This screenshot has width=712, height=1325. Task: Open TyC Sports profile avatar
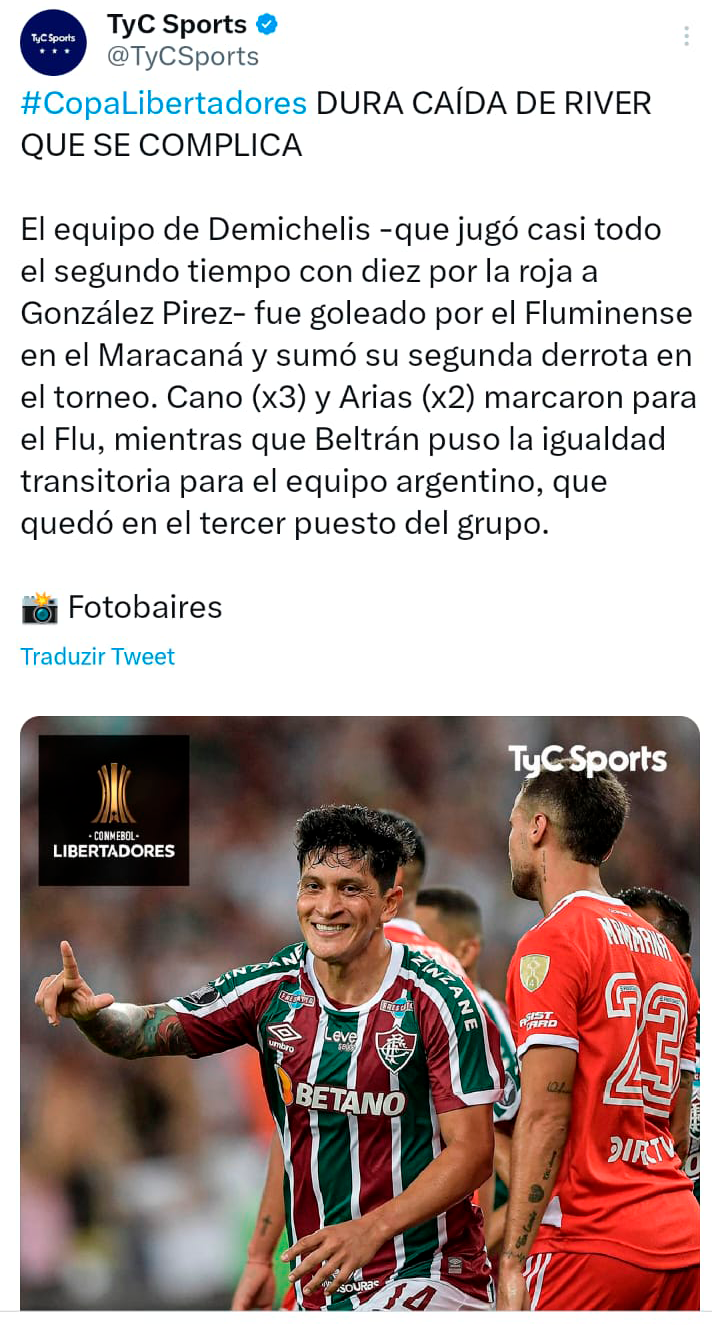coord(53,42)
